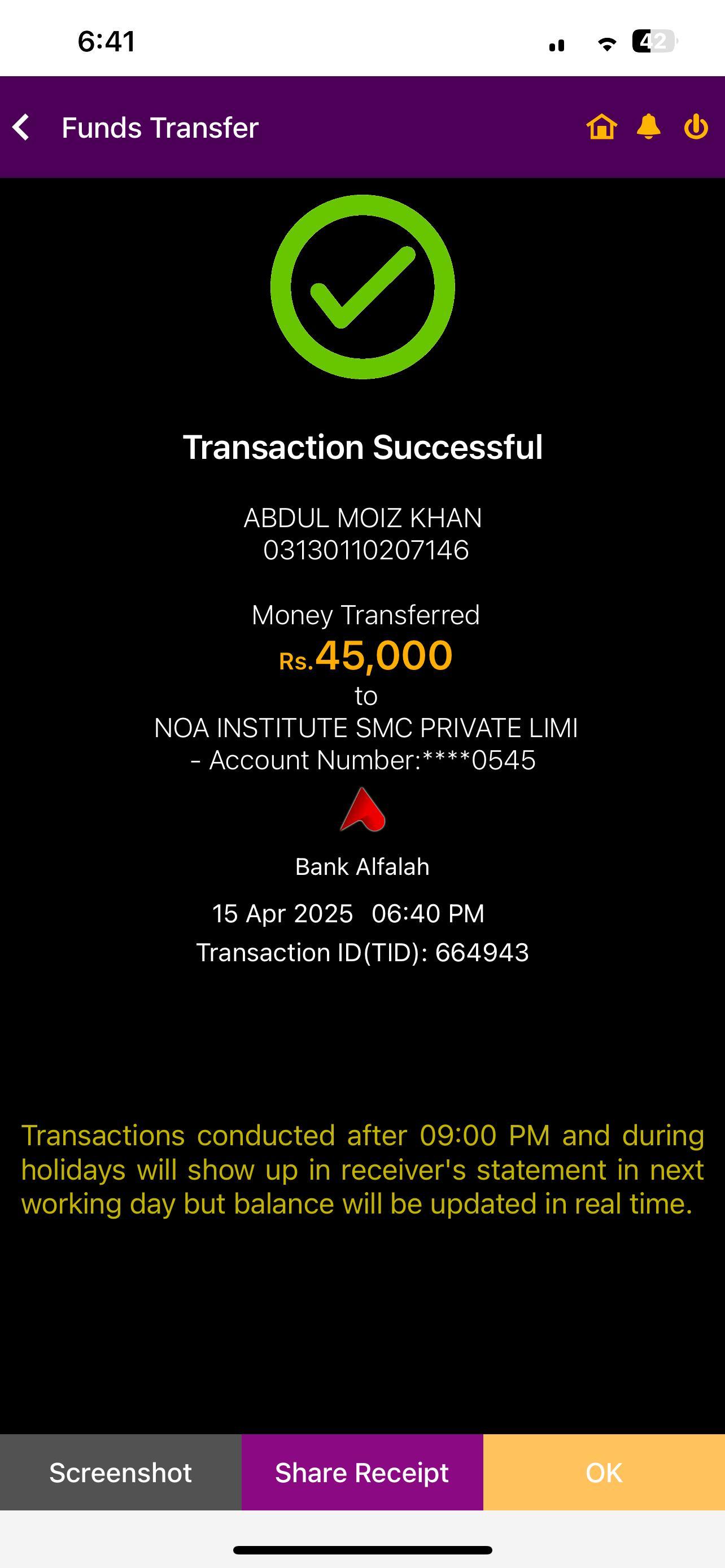The width and height of the screenshot is (725, 1568).
Task: Share Receipt of this transaction
Action: click(362, 1473)
